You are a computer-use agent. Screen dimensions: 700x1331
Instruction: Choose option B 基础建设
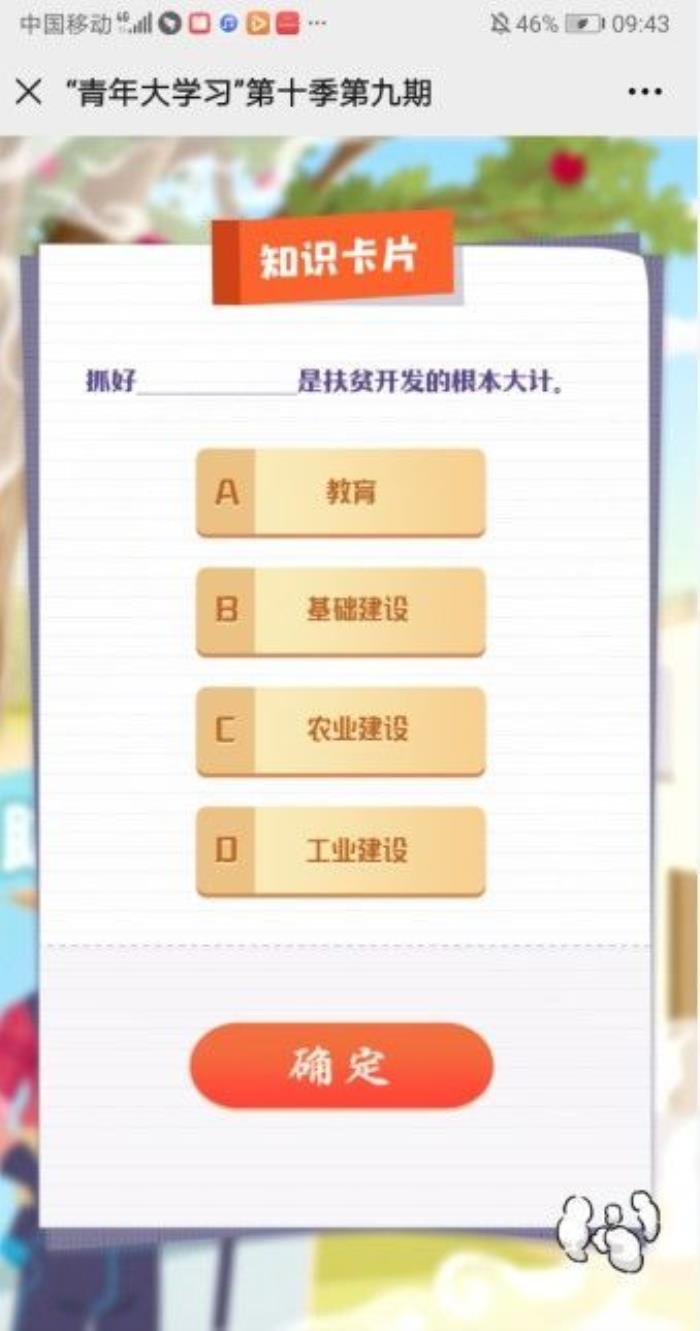pos(341,611)
